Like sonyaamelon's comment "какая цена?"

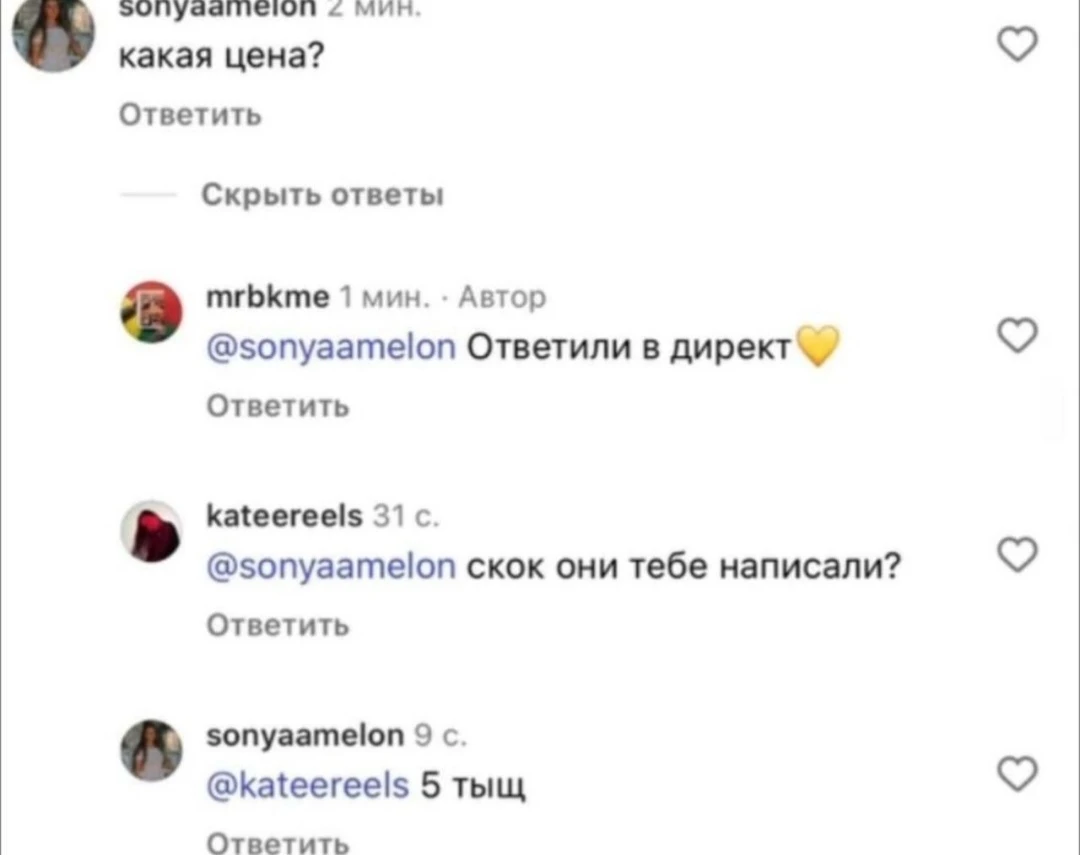click(x=1020, y=44)
